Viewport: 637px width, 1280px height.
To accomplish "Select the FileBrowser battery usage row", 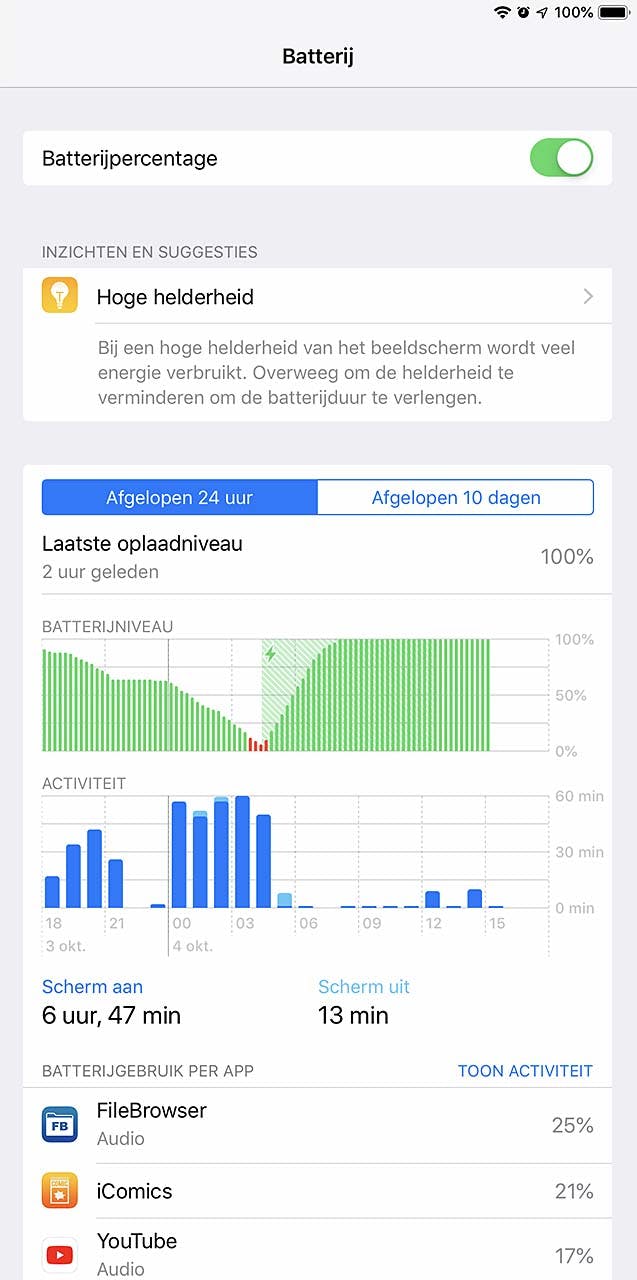I will (318, 1125).
